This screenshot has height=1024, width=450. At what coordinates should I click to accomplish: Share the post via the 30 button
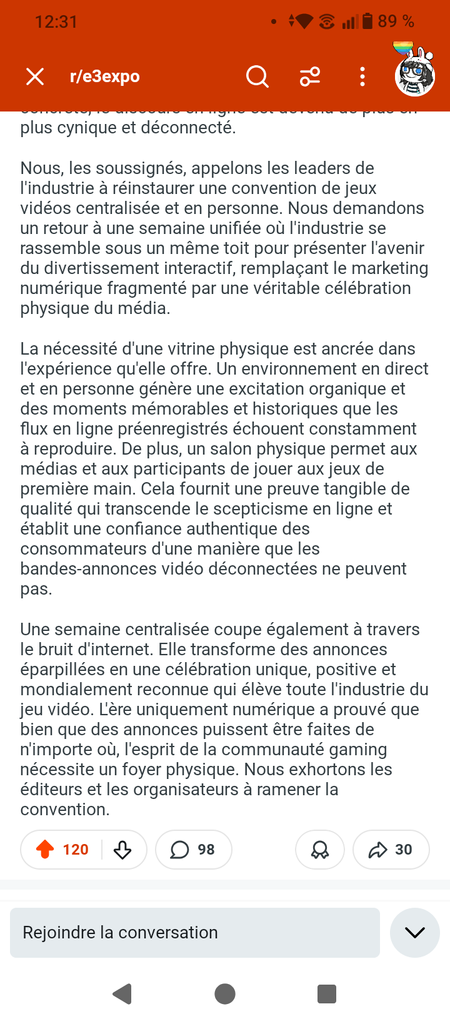click(391, 850)
